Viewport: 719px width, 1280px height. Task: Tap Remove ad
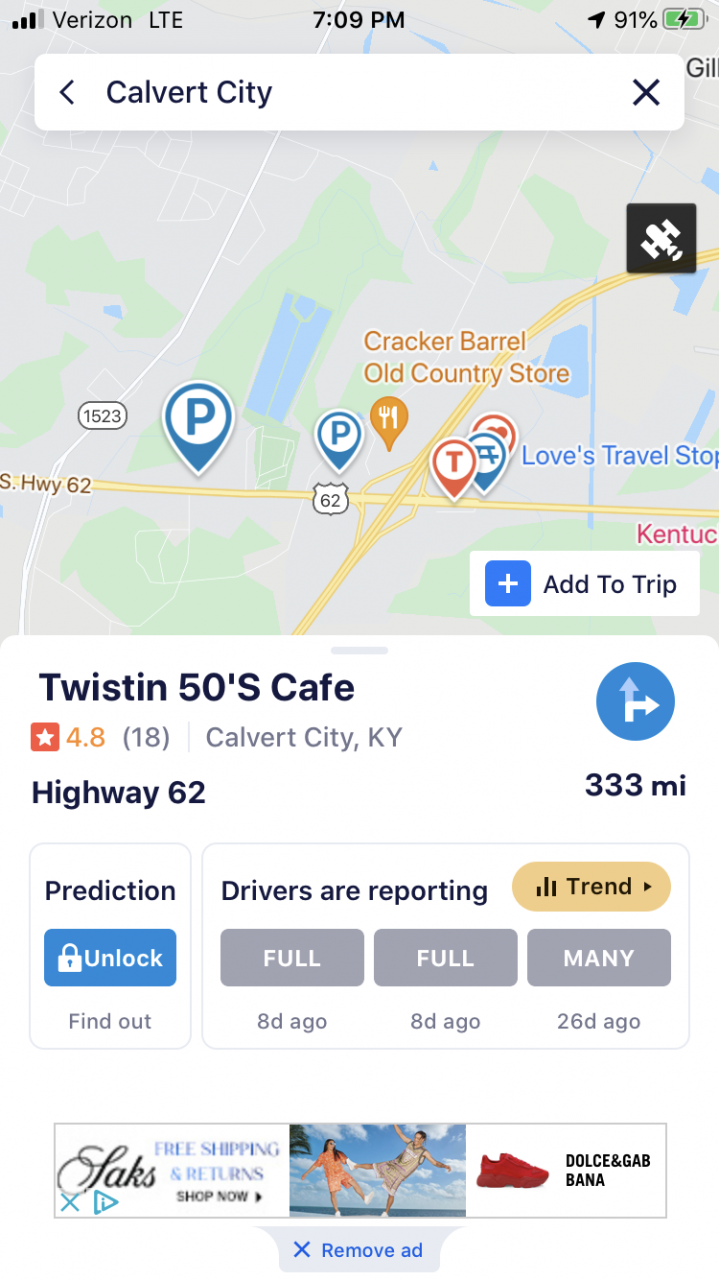click(x=358, y=1250)
